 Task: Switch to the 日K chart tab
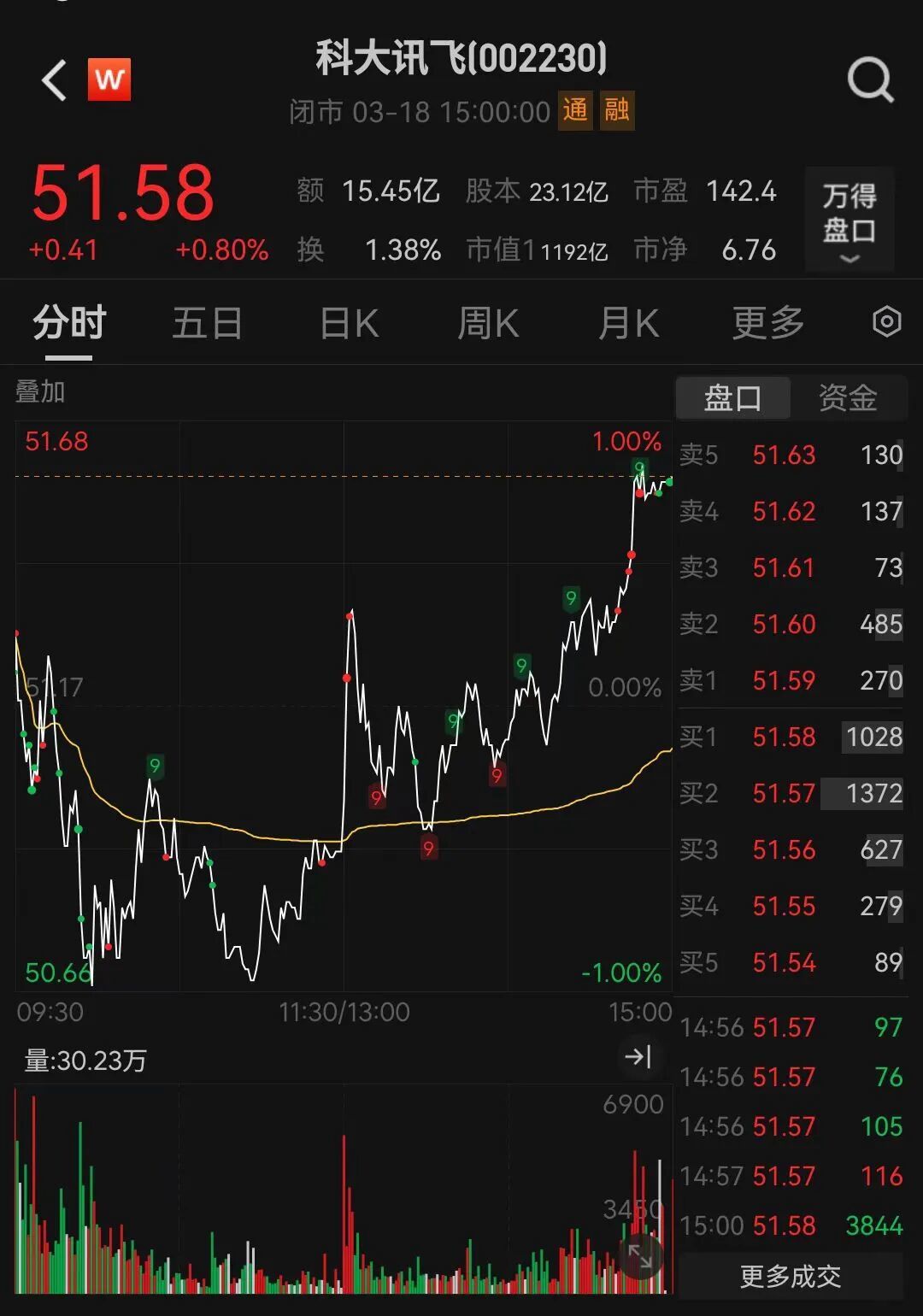pos(349,324)
